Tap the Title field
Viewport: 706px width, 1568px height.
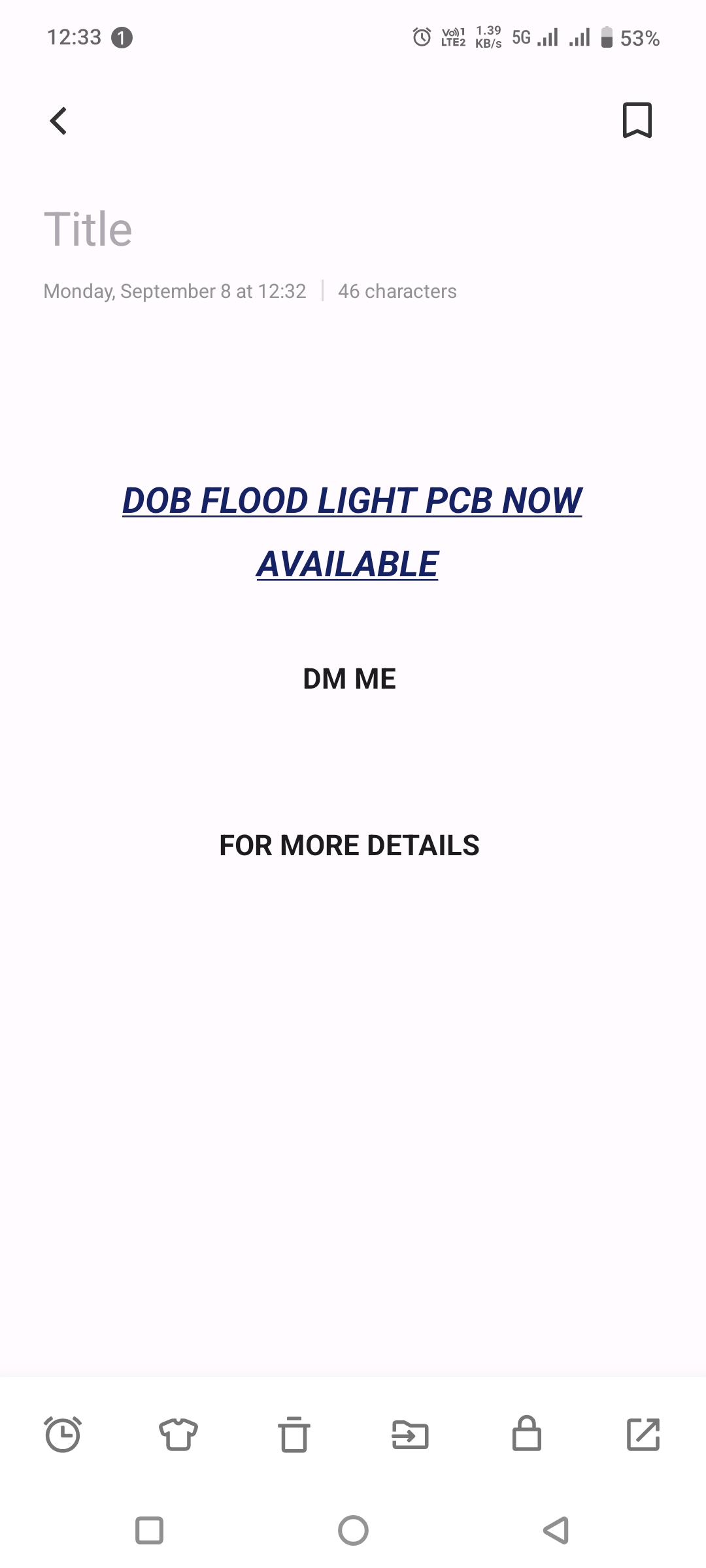pyautogui.click(x=88, y=229)
